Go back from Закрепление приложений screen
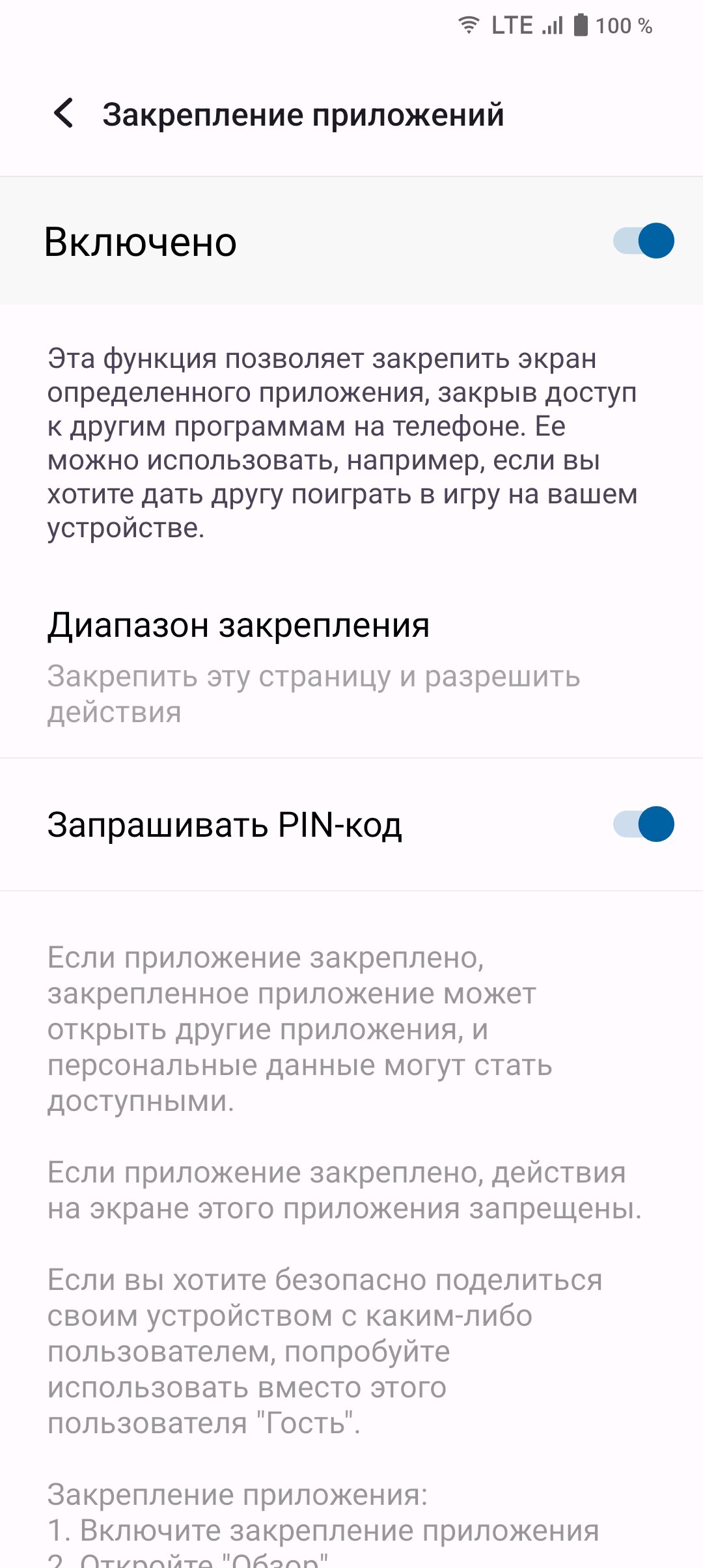 pyautogui.click(x=63, y=114)
